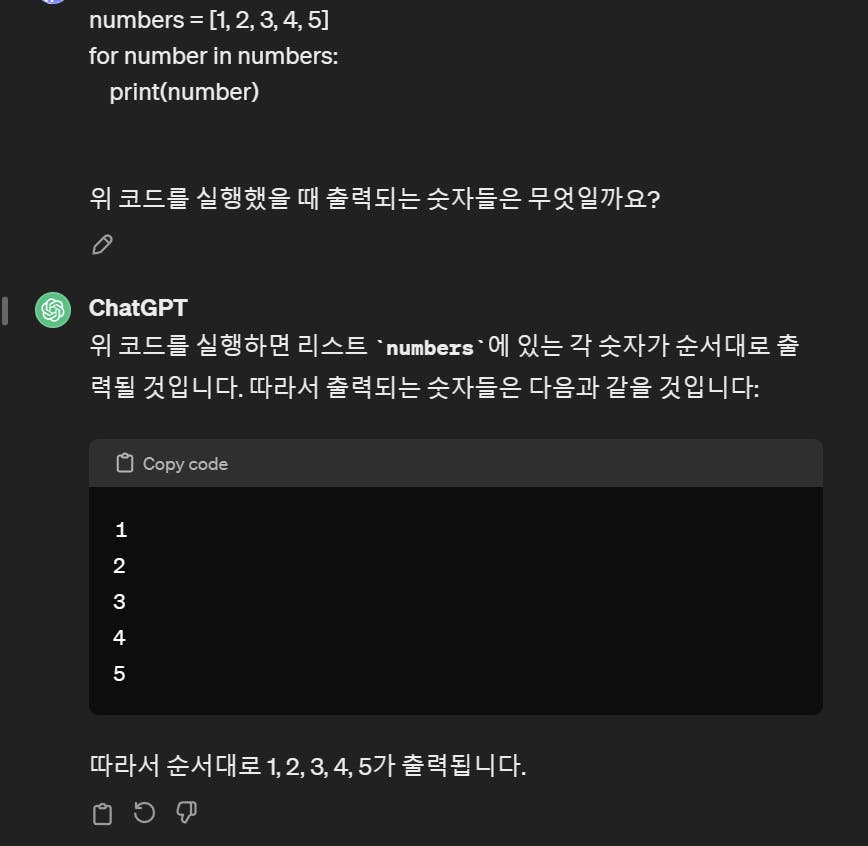This screenshot has height=846, width=868.
Task: Edit the user's question with pencil icon
Action: coord(102,245)
